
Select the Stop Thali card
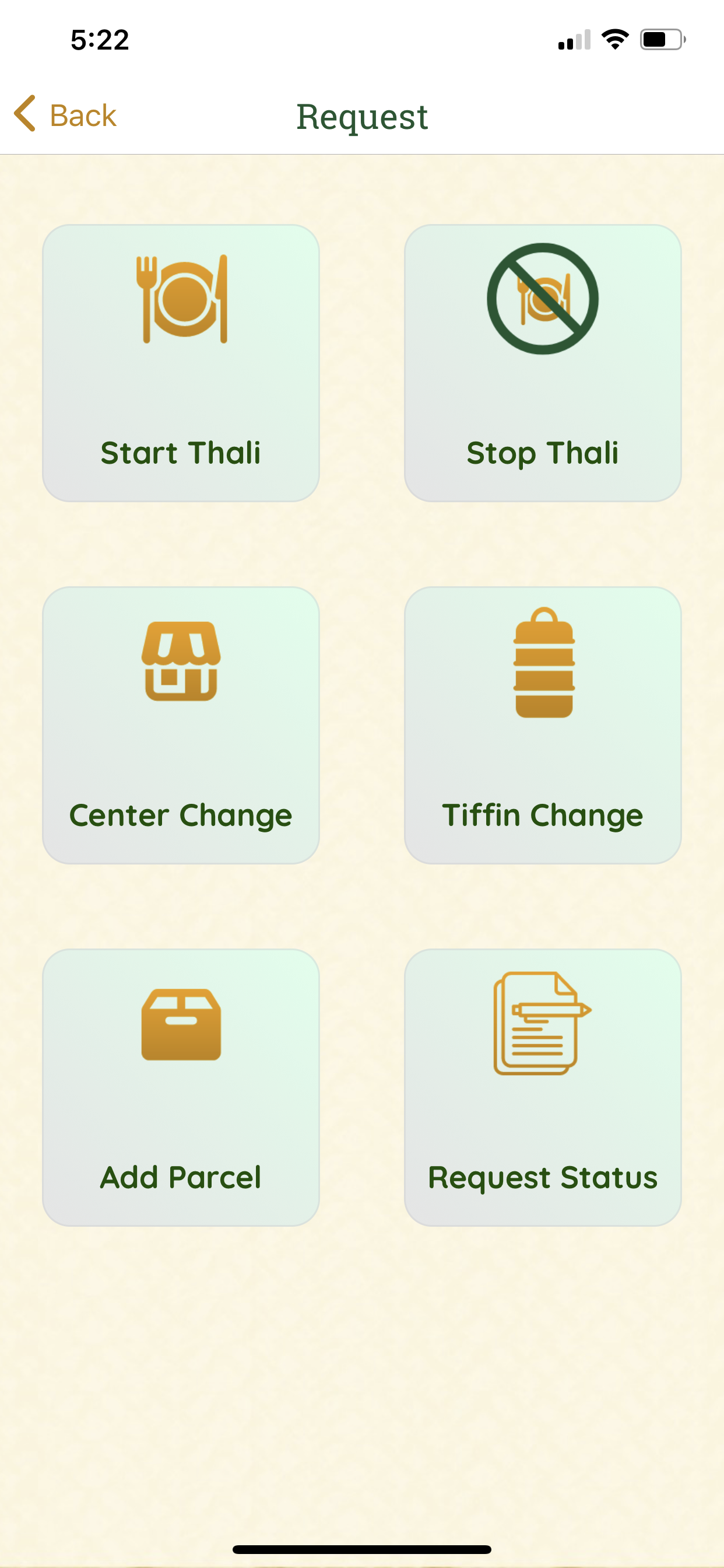543,363
